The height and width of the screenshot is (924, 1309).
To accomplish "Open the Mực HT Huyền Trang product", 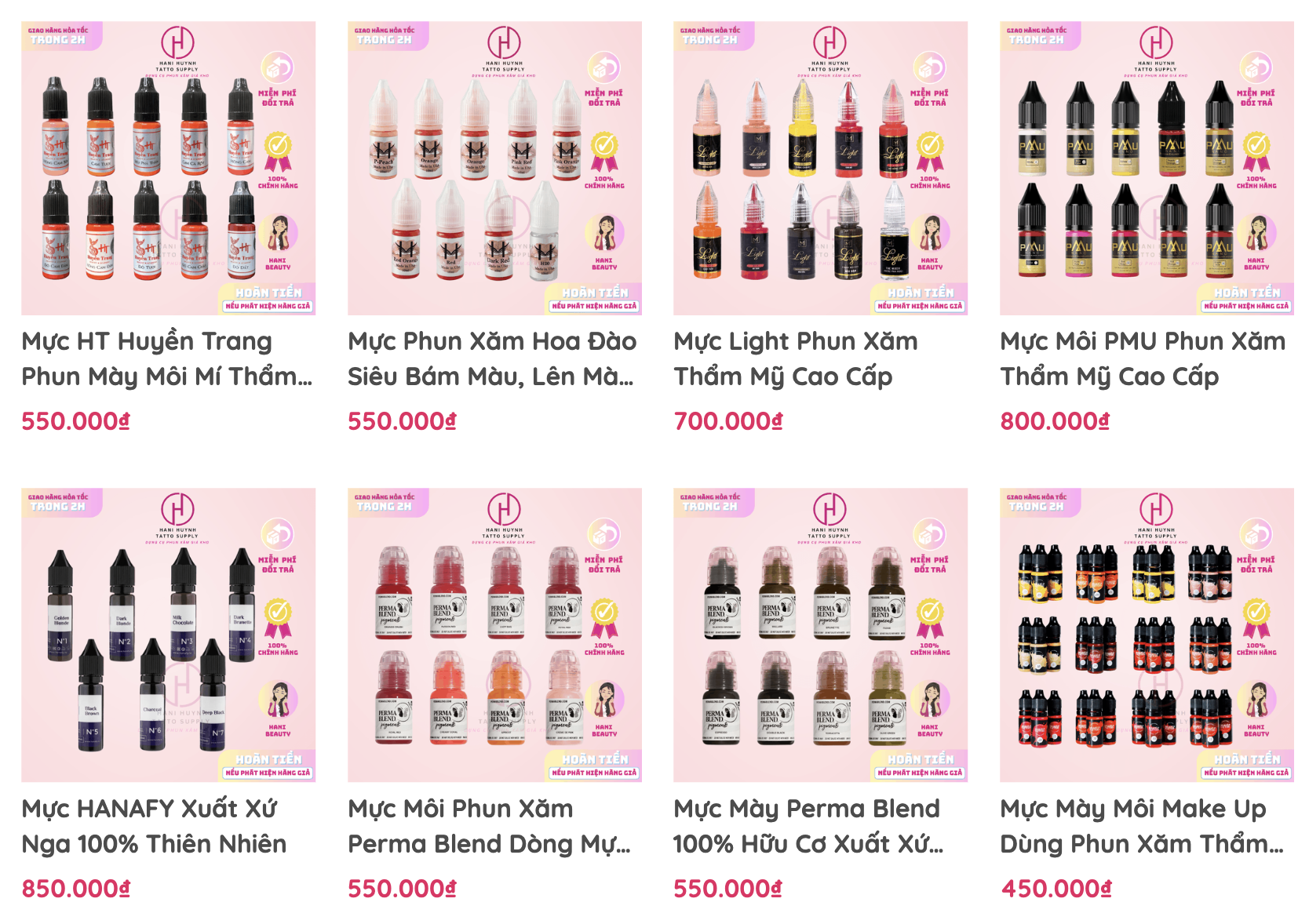I will click(x=168, y=169).
